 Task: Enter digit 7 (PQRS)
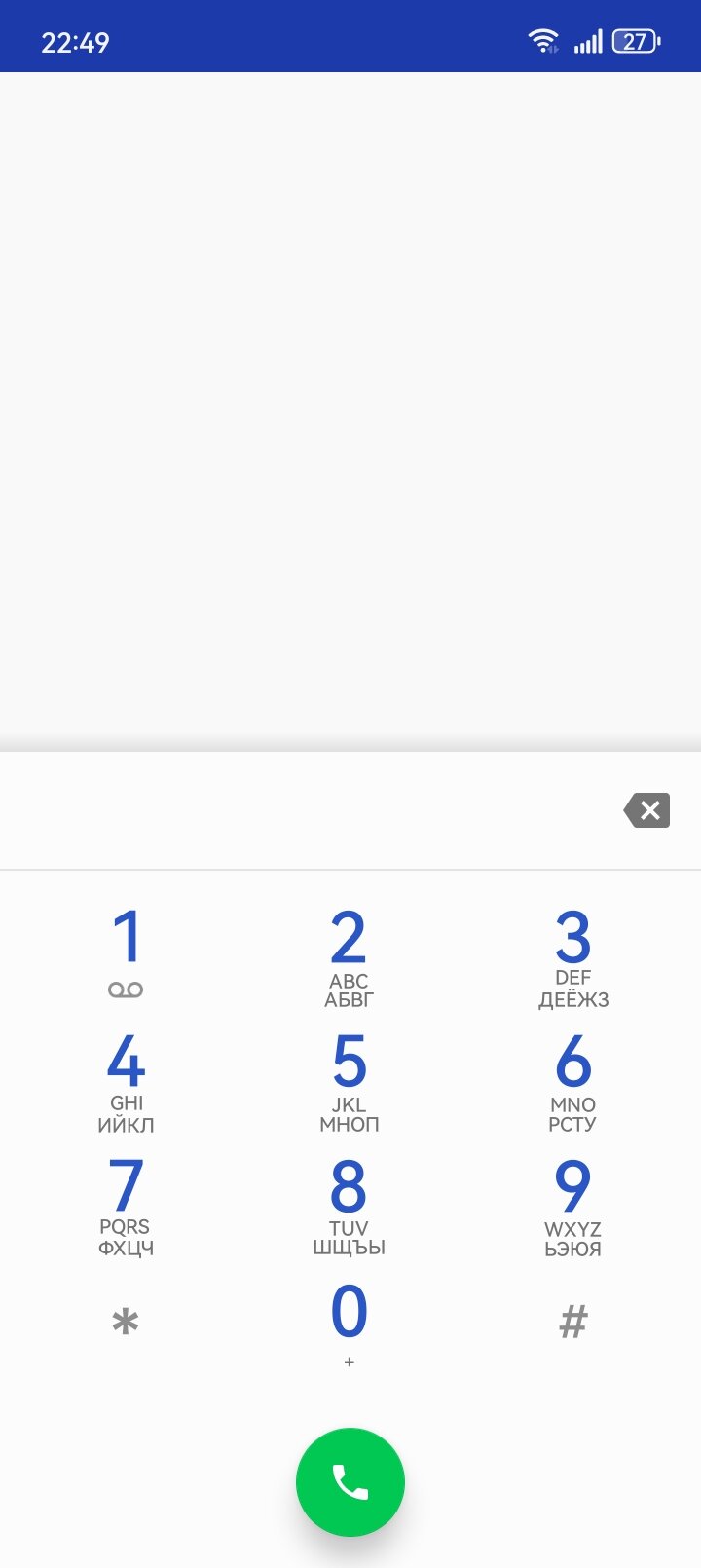[126, 1203]
